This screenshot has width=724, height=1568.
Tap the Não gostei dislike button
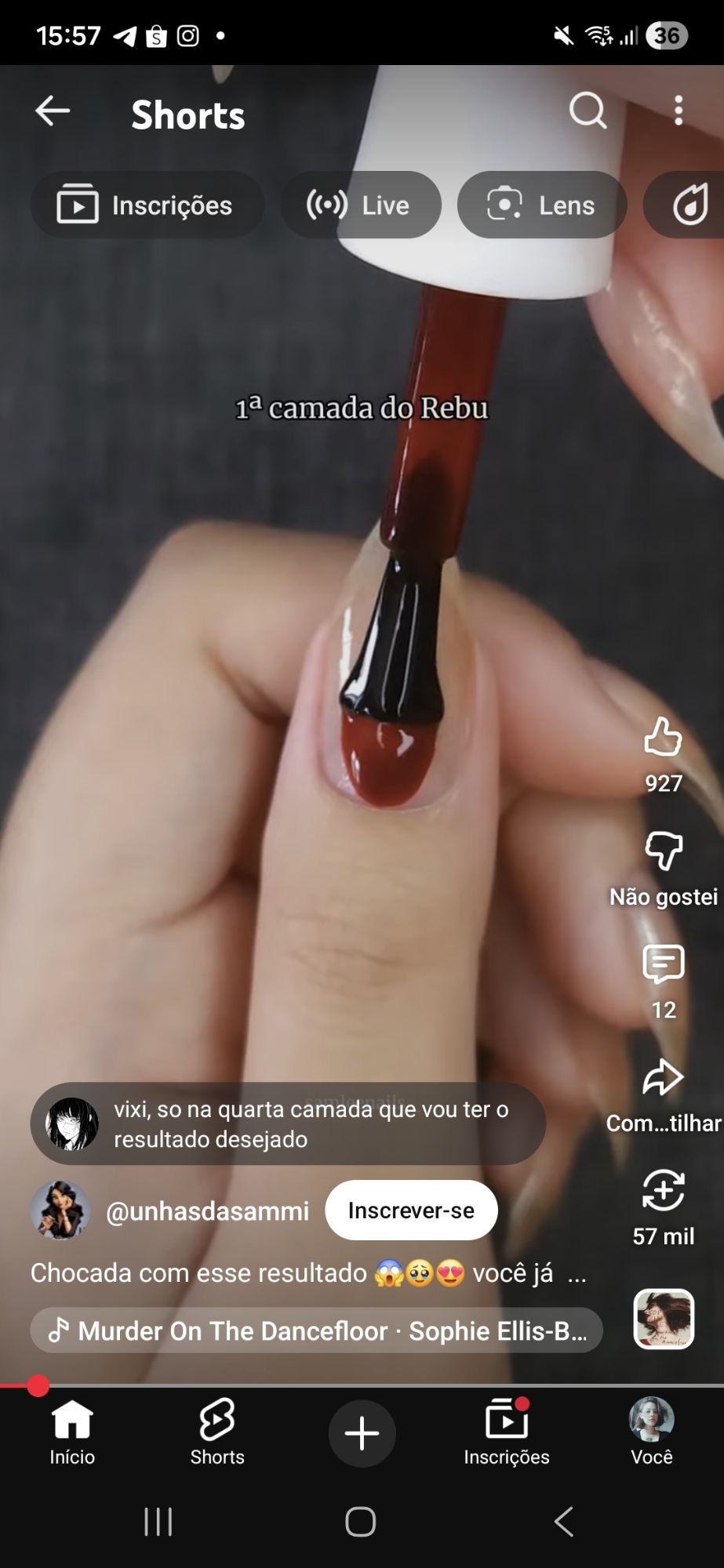click(x=663, y=852)
